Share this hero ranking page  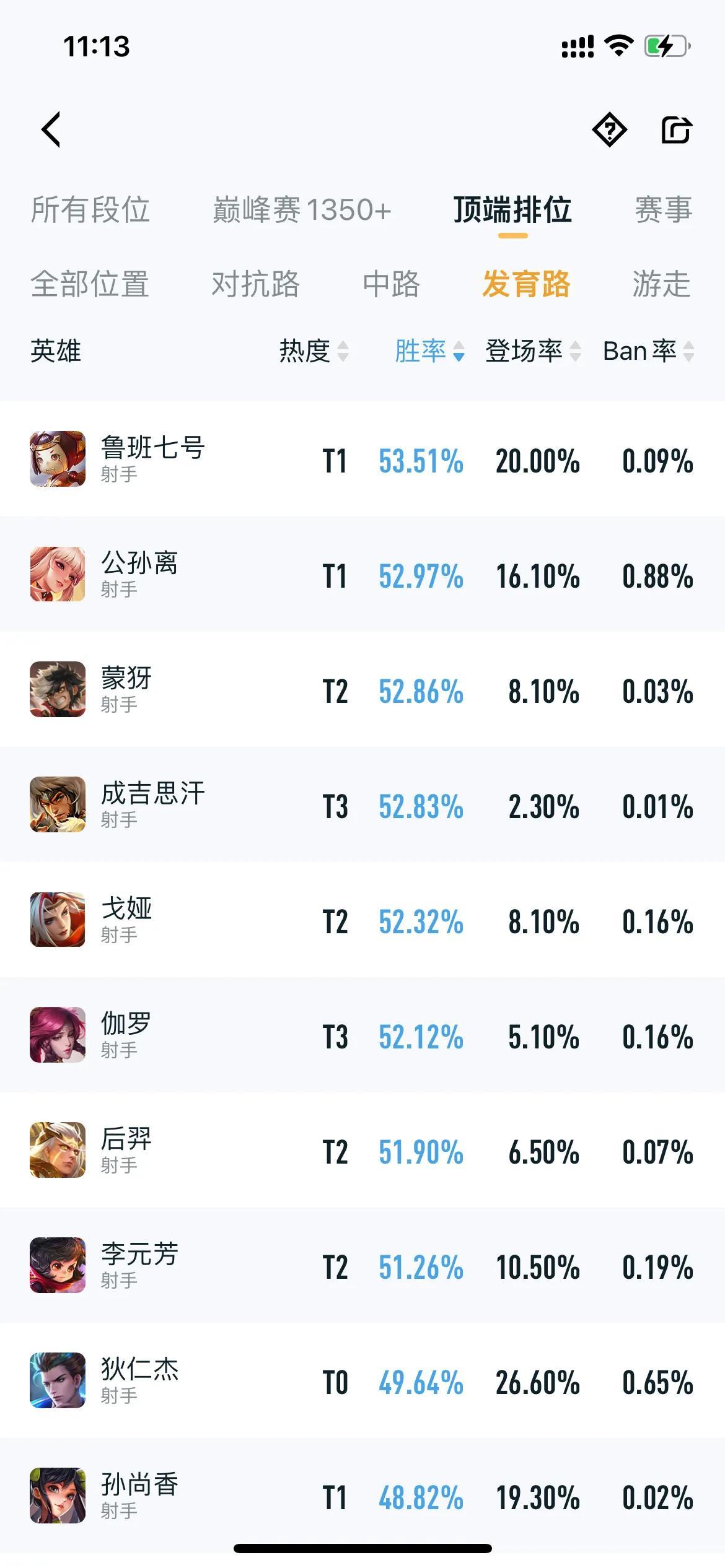675,129
